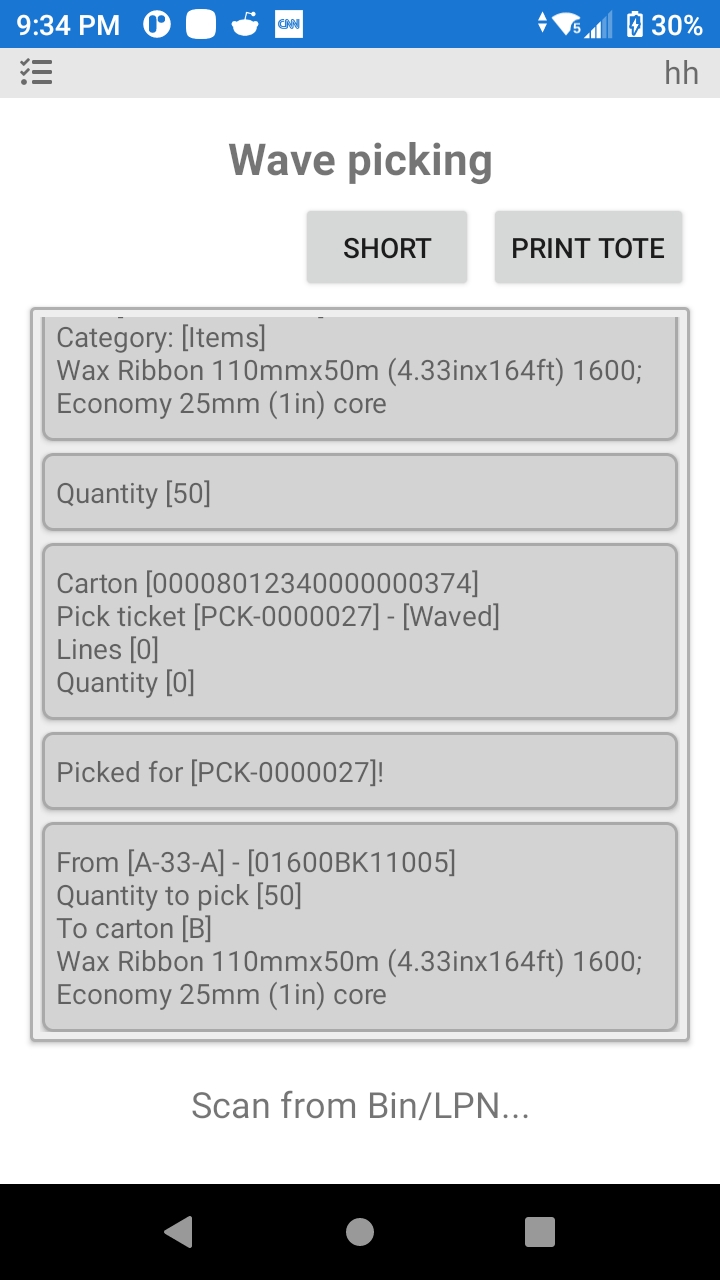Go back with the system back button
Screen dimensions: 720x1280
pyautogui.click(x=178, y=1232)
